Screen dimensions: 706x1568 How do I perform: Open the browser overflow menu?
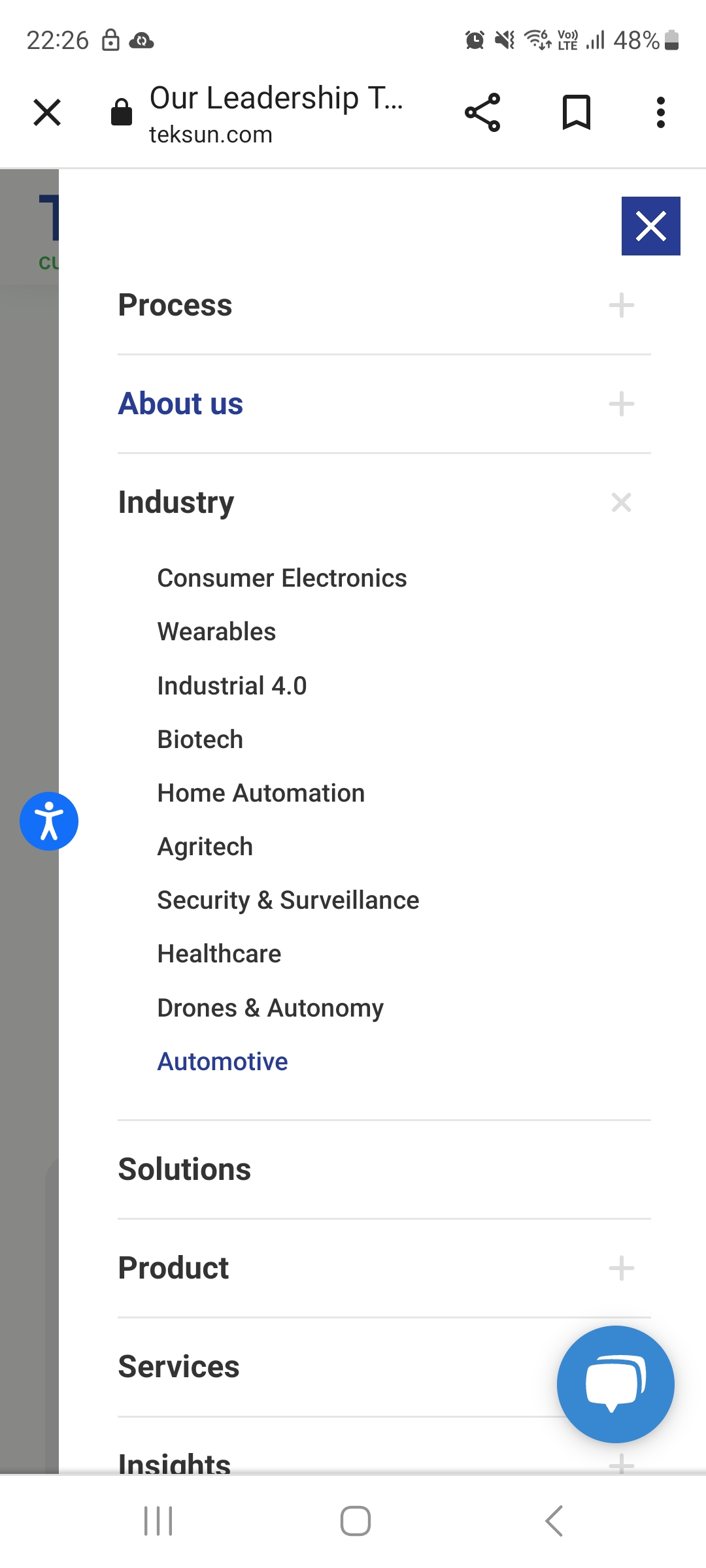[x=661, y=112]
